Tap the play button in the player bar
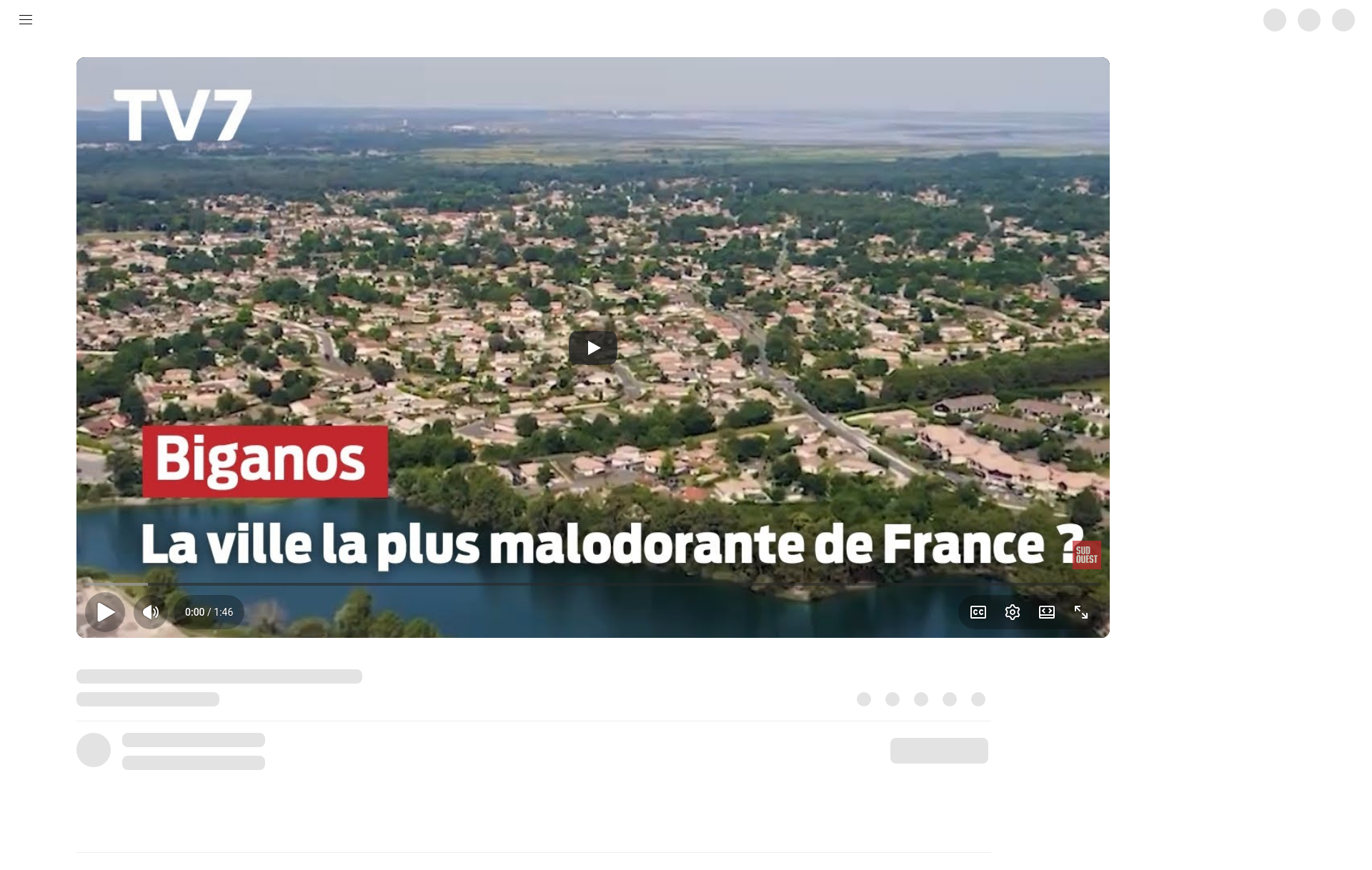This screenshot has height=870, width=1372. click(x=105, y=612)
